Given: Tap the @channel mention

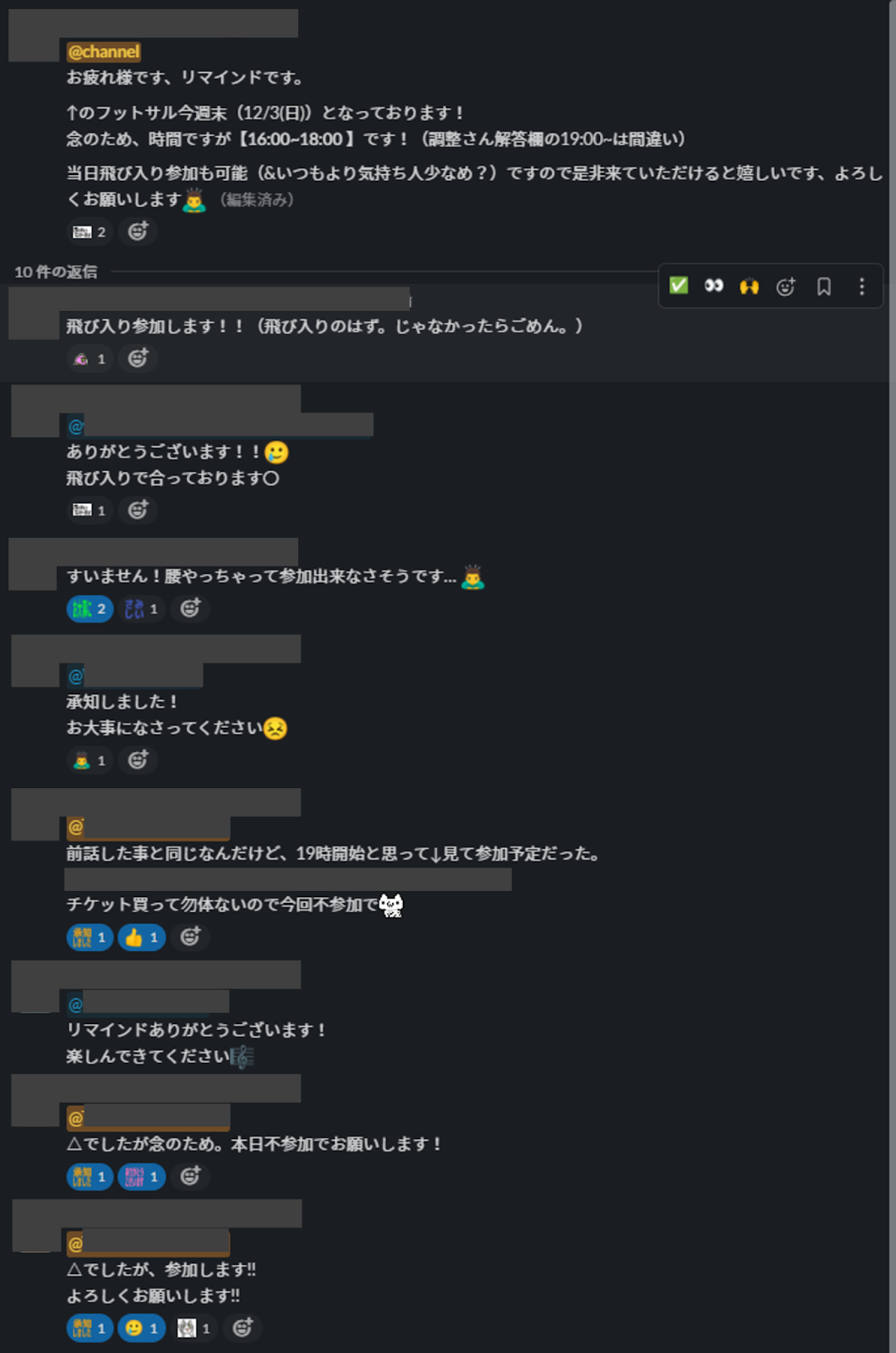Looking at the screenshot, I should pos(103,52).
